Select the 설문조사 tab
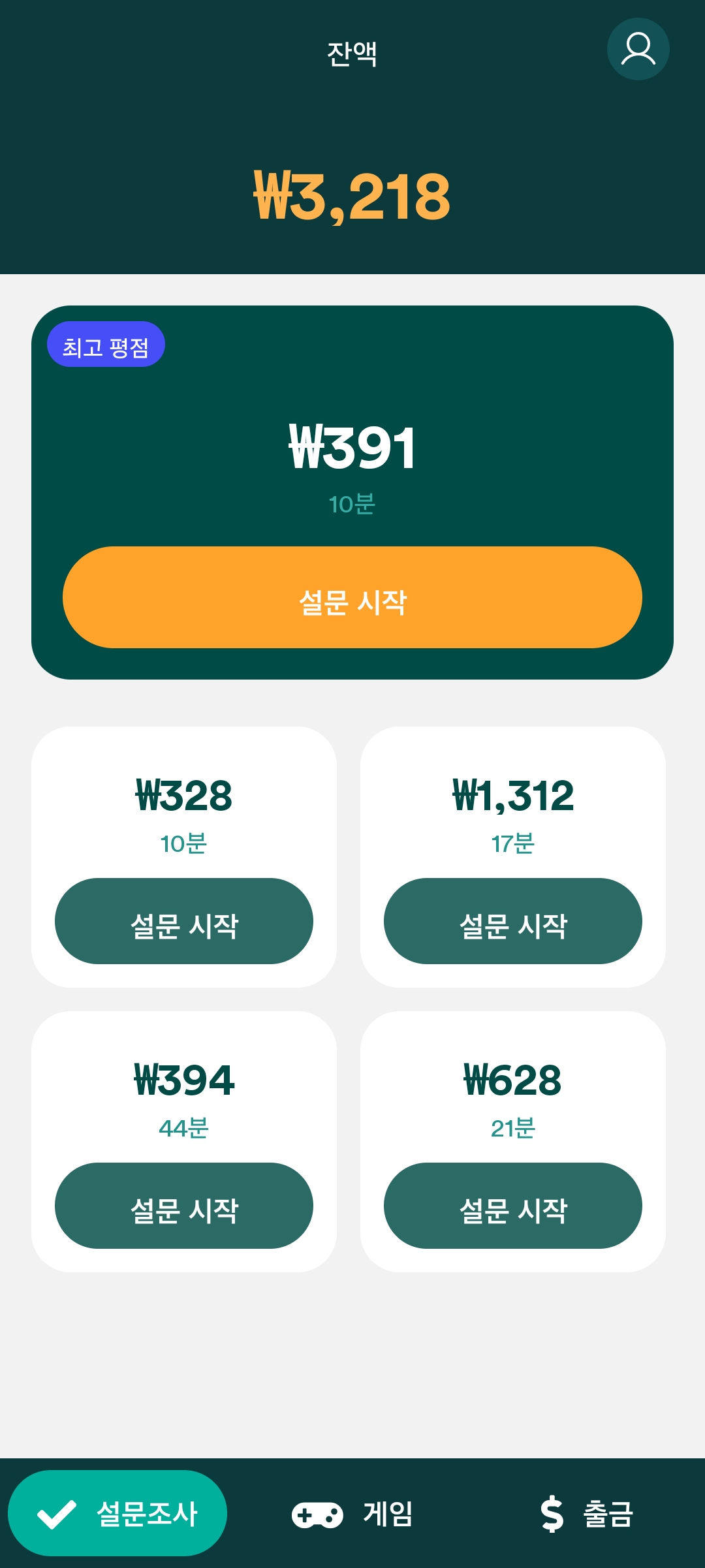Screen dimensions: 705x1568 click(117, 1513)
